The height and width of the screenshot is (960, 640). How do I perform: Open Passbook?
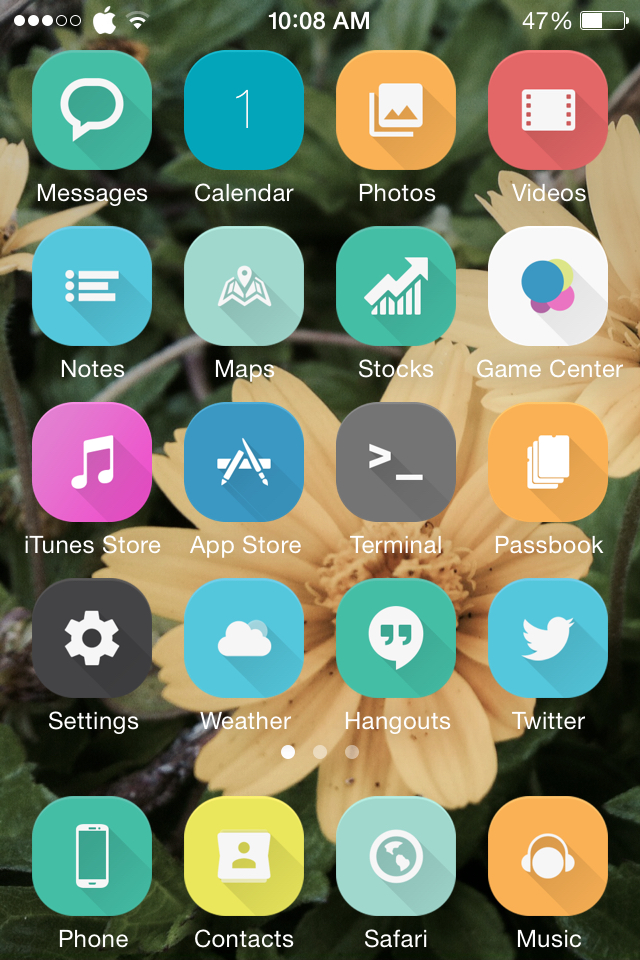click(548, 462)
